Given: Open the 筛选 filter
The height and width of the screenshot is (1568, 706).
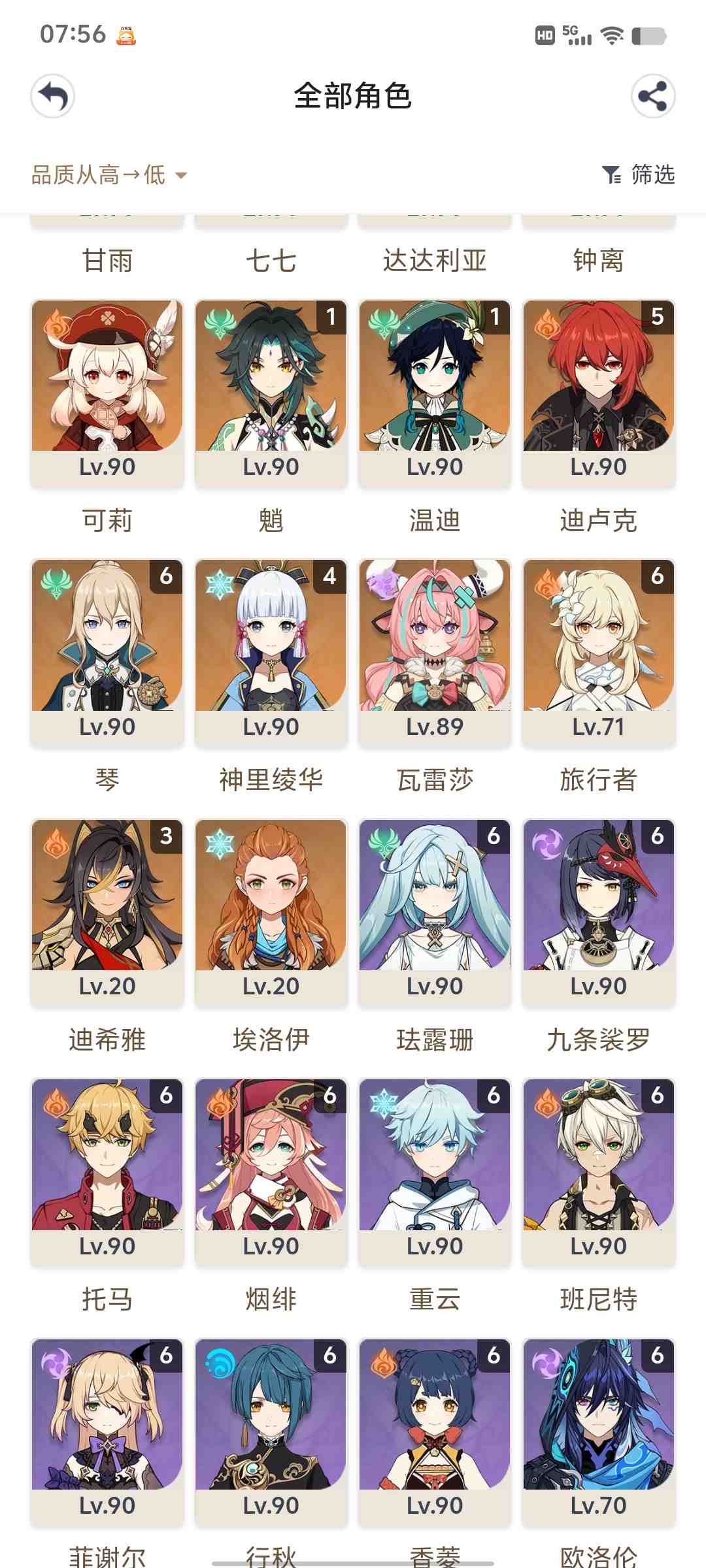Looking at the screenshot, I should [638, 174].
